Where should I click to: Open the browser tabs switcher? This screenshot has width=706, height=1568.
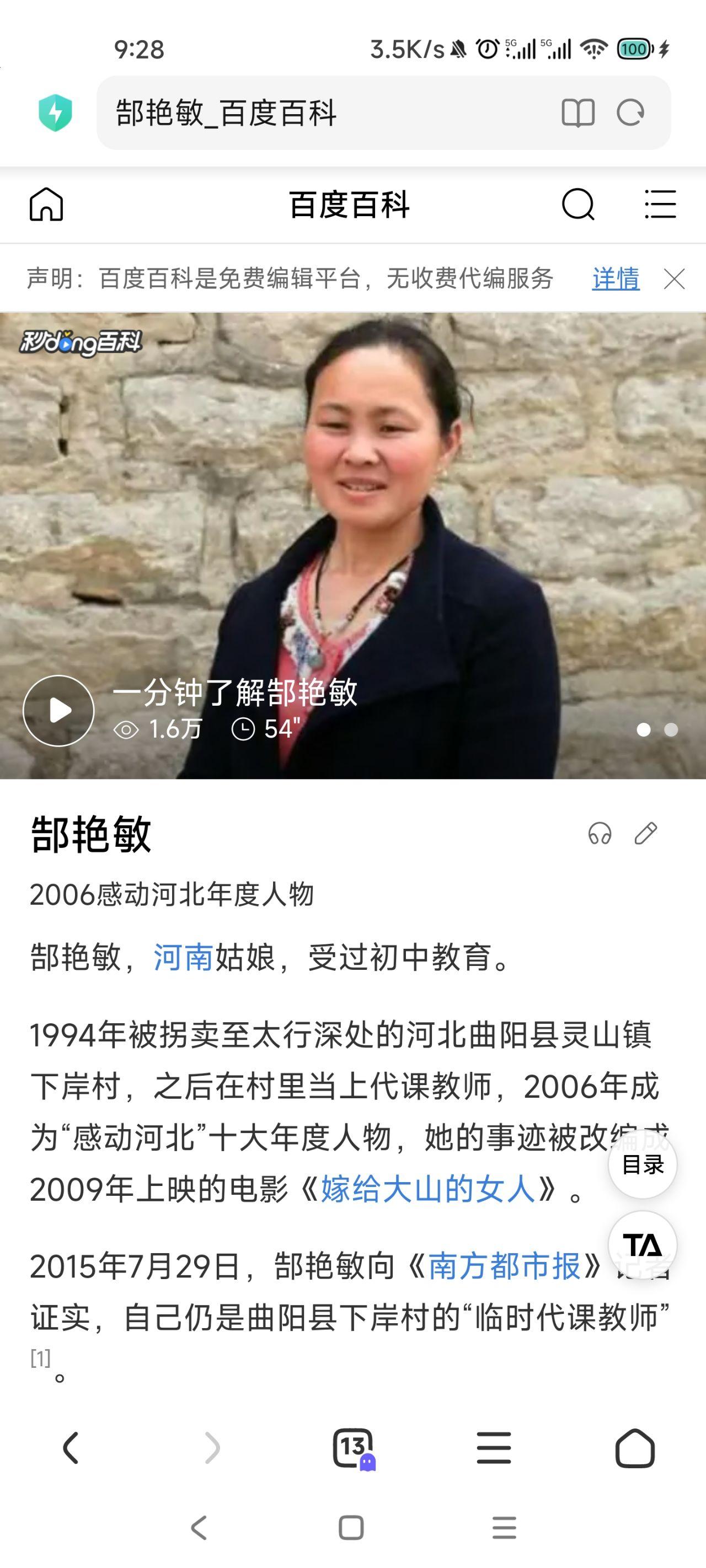[354, 1448]
